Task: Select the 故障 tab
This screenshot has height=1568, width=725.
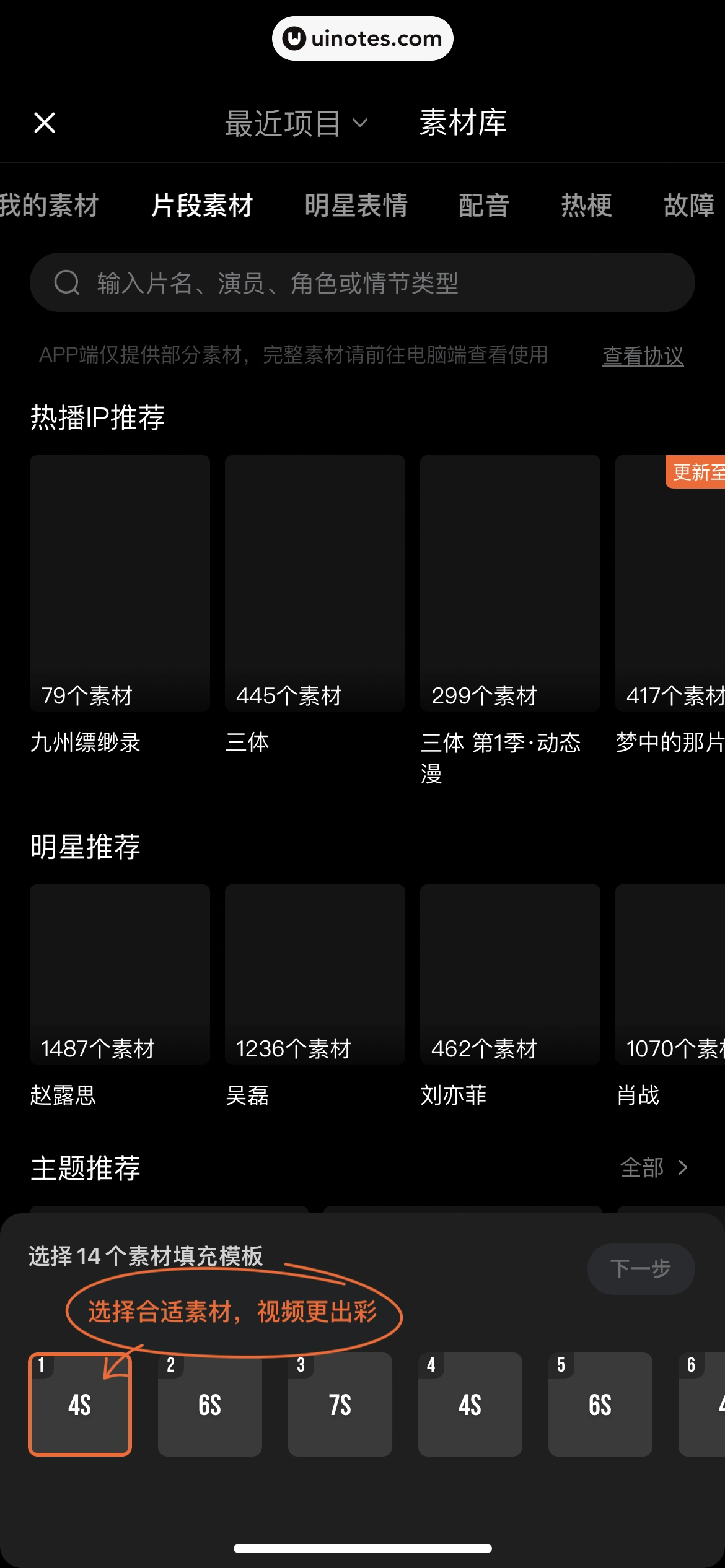Action: click(688, 206)
